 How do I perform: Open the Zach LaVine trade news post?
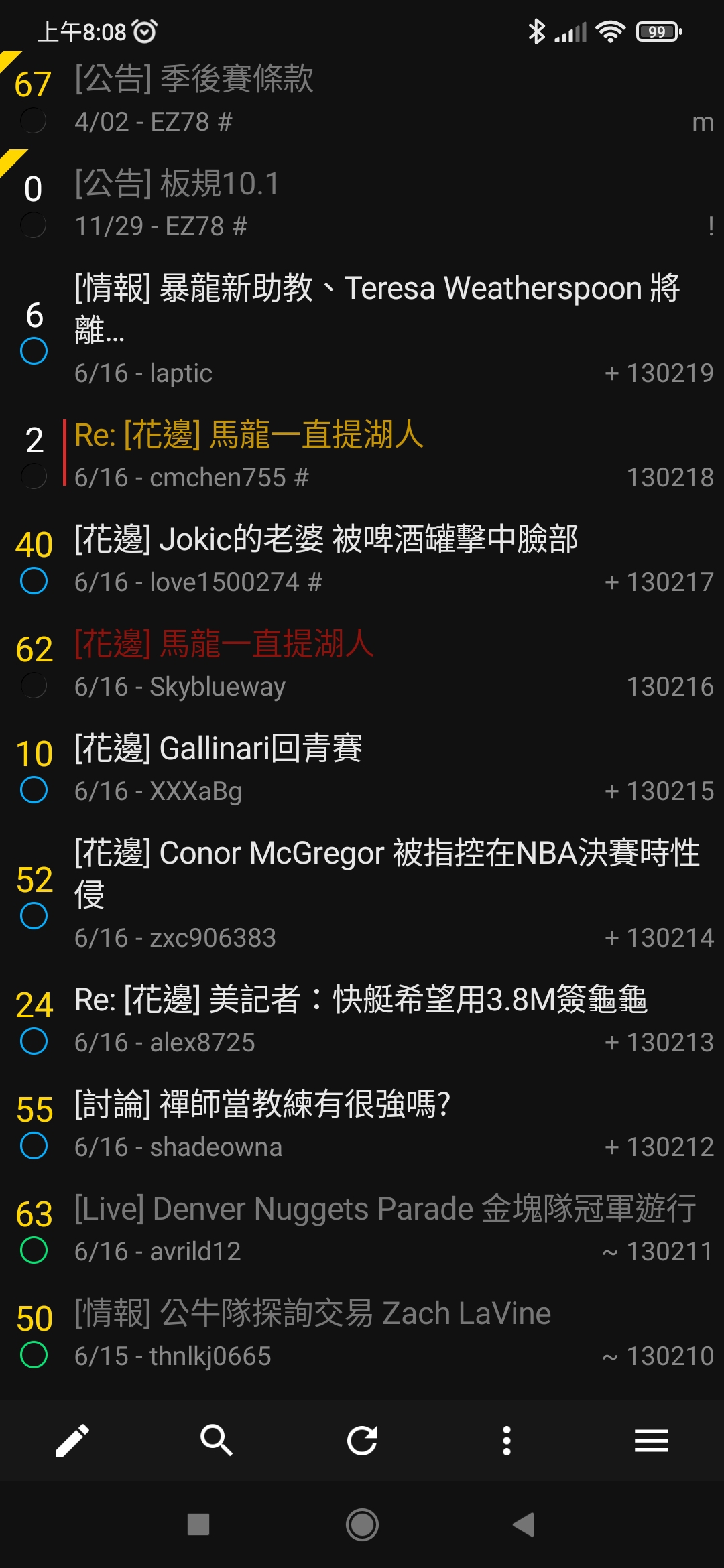tap(362, 1333)
